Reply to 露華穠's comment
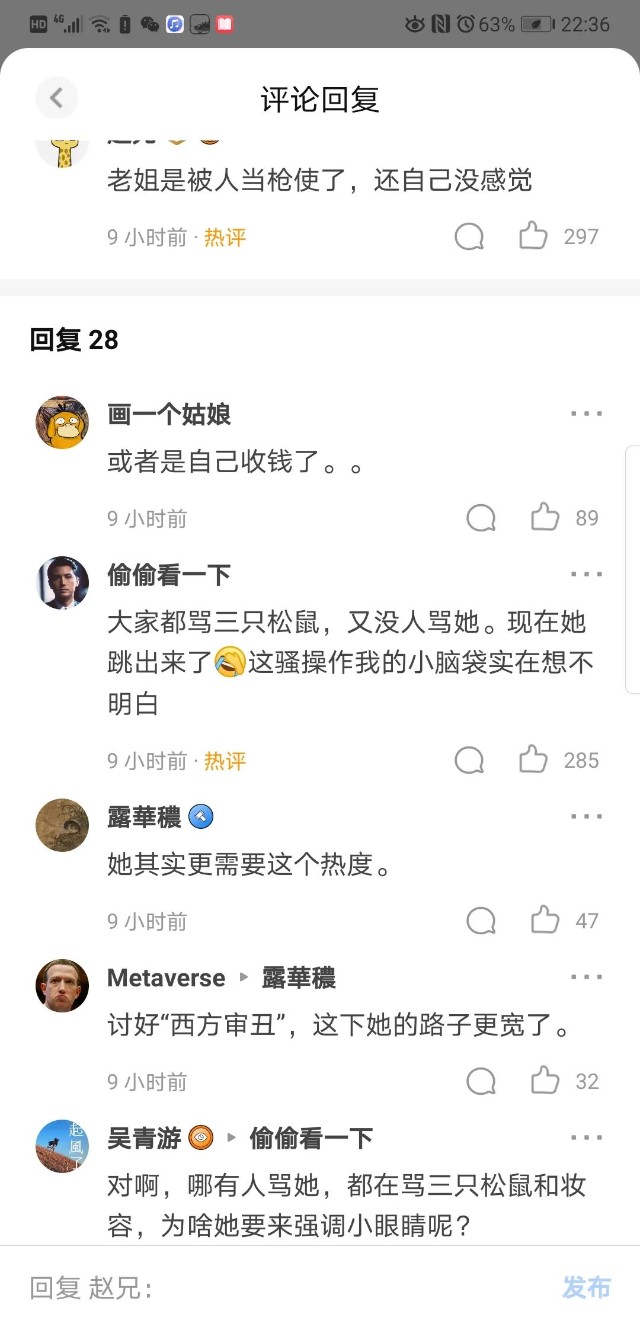This screenshot has height=1327, width=640. tap(481, 921)
